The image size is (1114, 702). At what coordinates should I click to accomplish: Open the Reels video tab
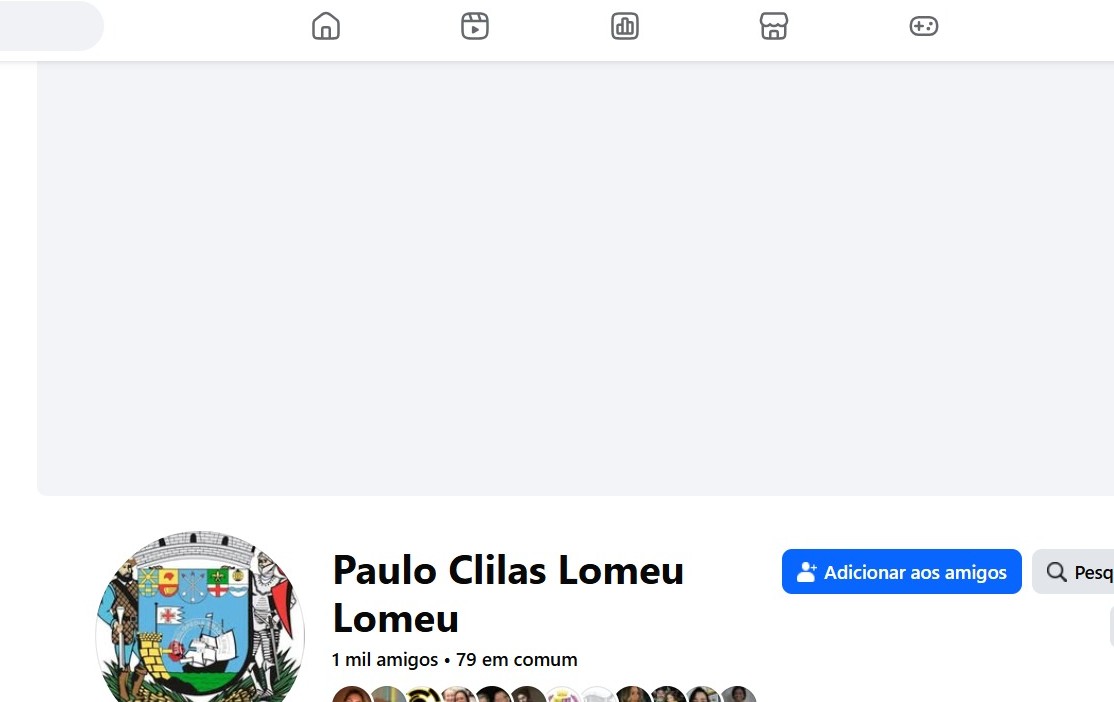coord(475,26)
